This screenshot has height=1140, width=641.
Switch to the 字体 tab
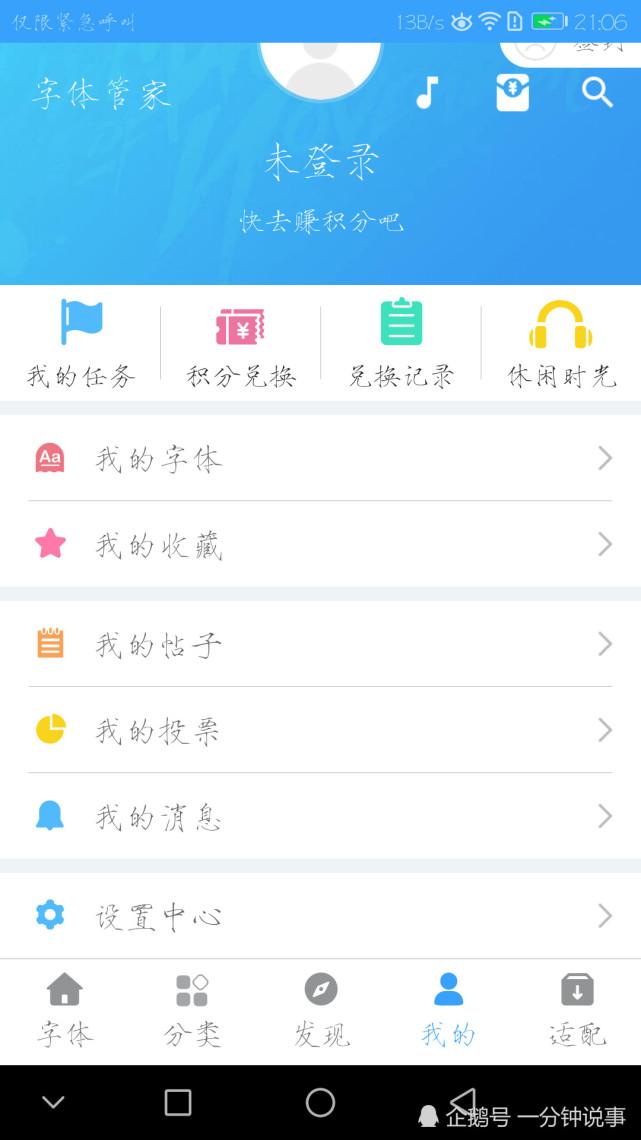coord(65,1010)
